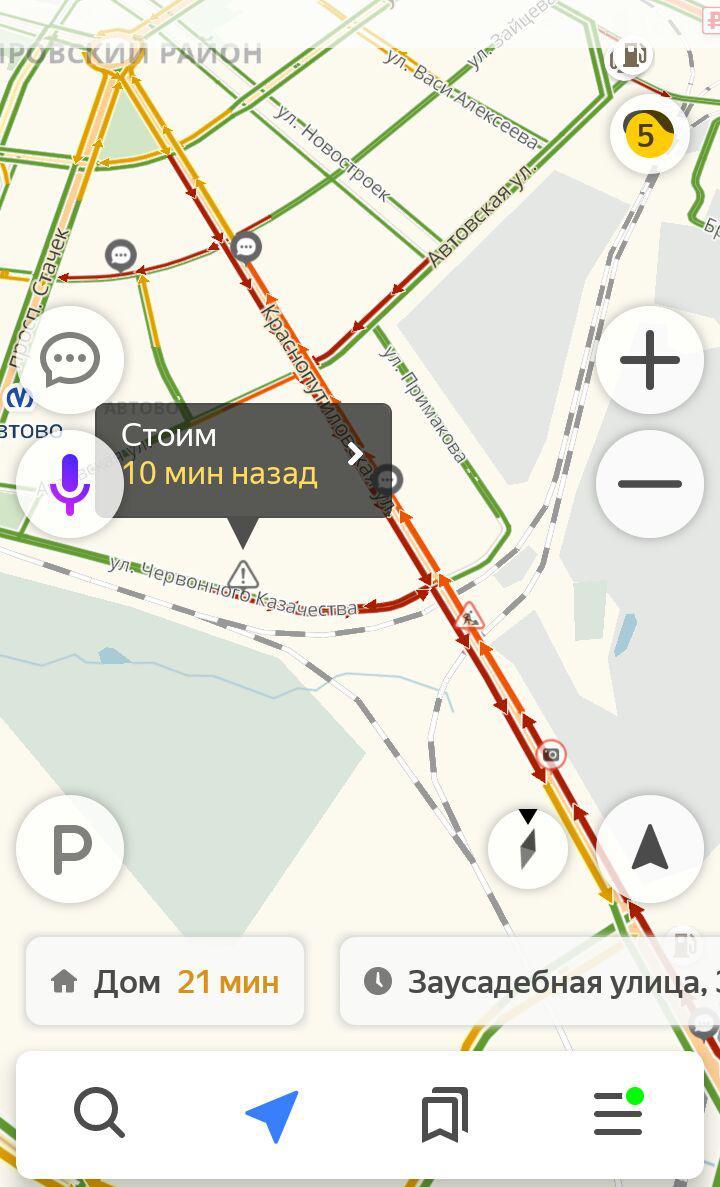The height and width of the screenshot is (1187, 720).
Task: Open the navigator route arrow tab
Action: click(x=273, y=1114)
